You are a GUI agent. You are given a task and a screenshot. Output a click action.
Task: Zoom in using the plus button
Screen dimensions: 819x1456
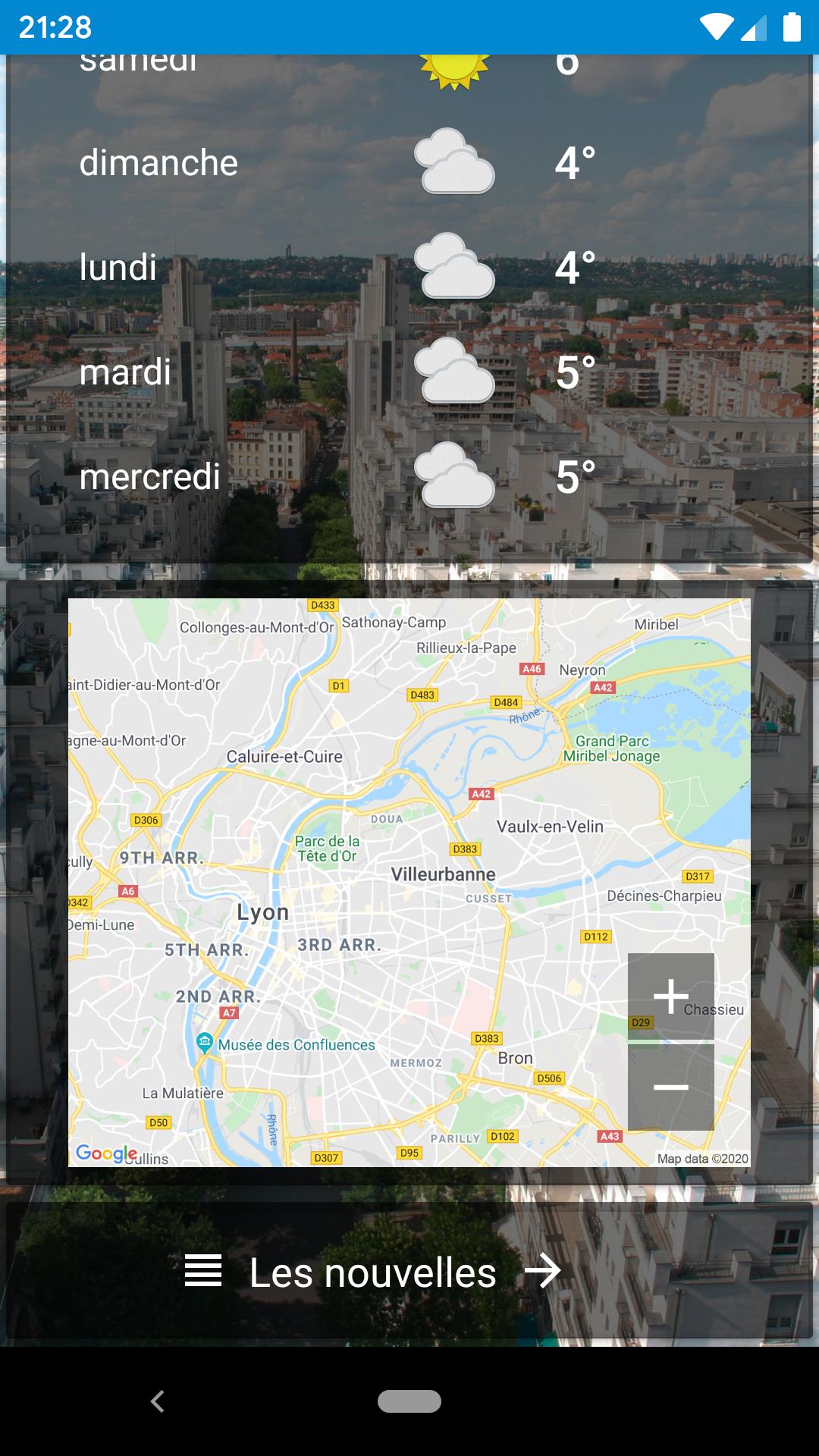click(x=670, y=995)
